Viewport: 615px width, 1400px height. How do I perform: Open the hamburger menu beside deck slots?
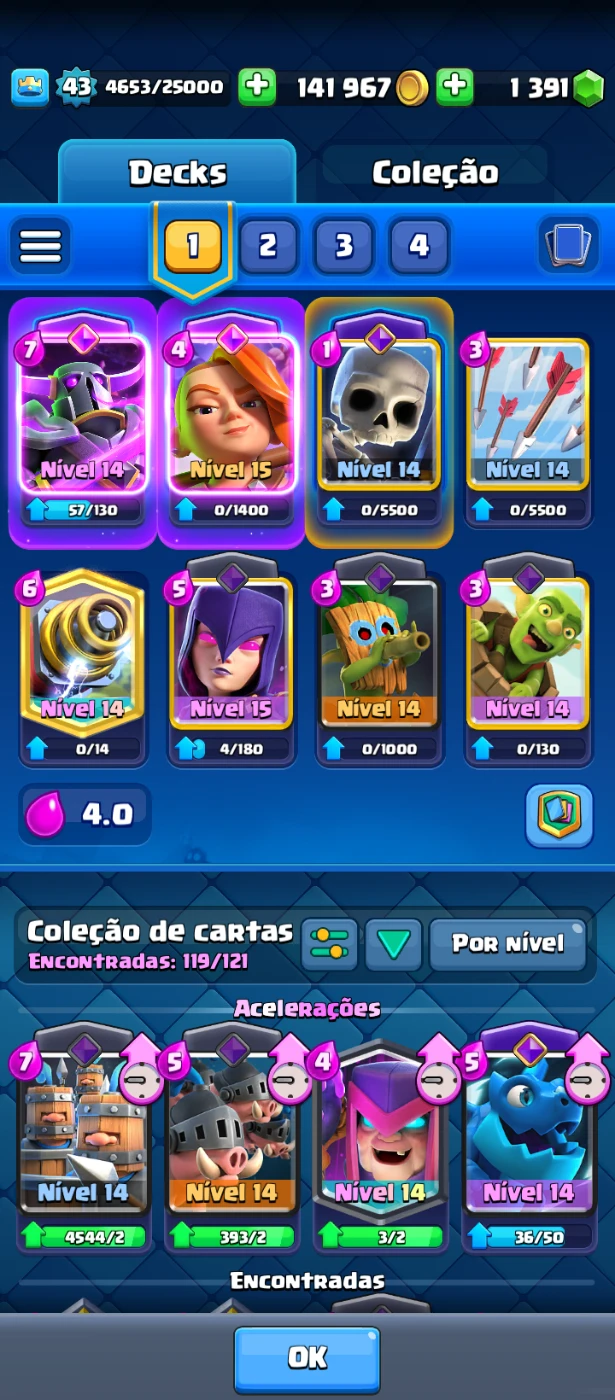point(41,244)
